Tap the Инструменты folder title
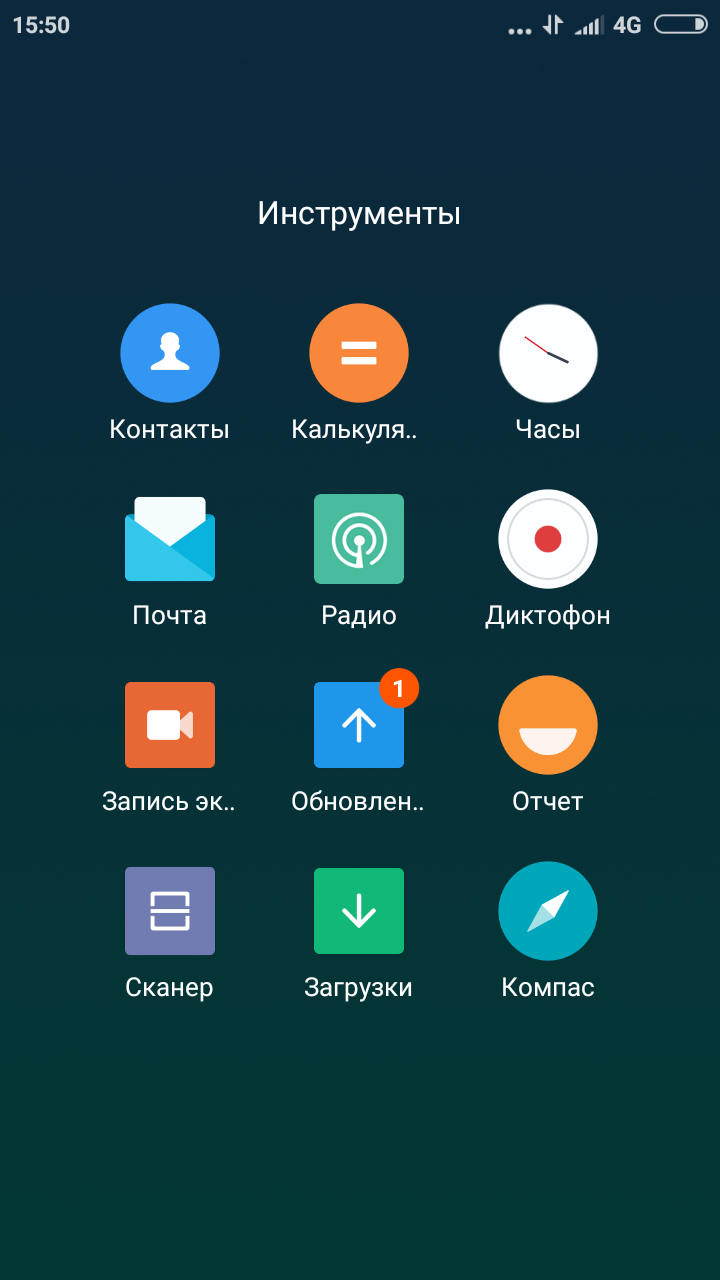Viewport: 720px width, 1280px height. click(359, 214)
